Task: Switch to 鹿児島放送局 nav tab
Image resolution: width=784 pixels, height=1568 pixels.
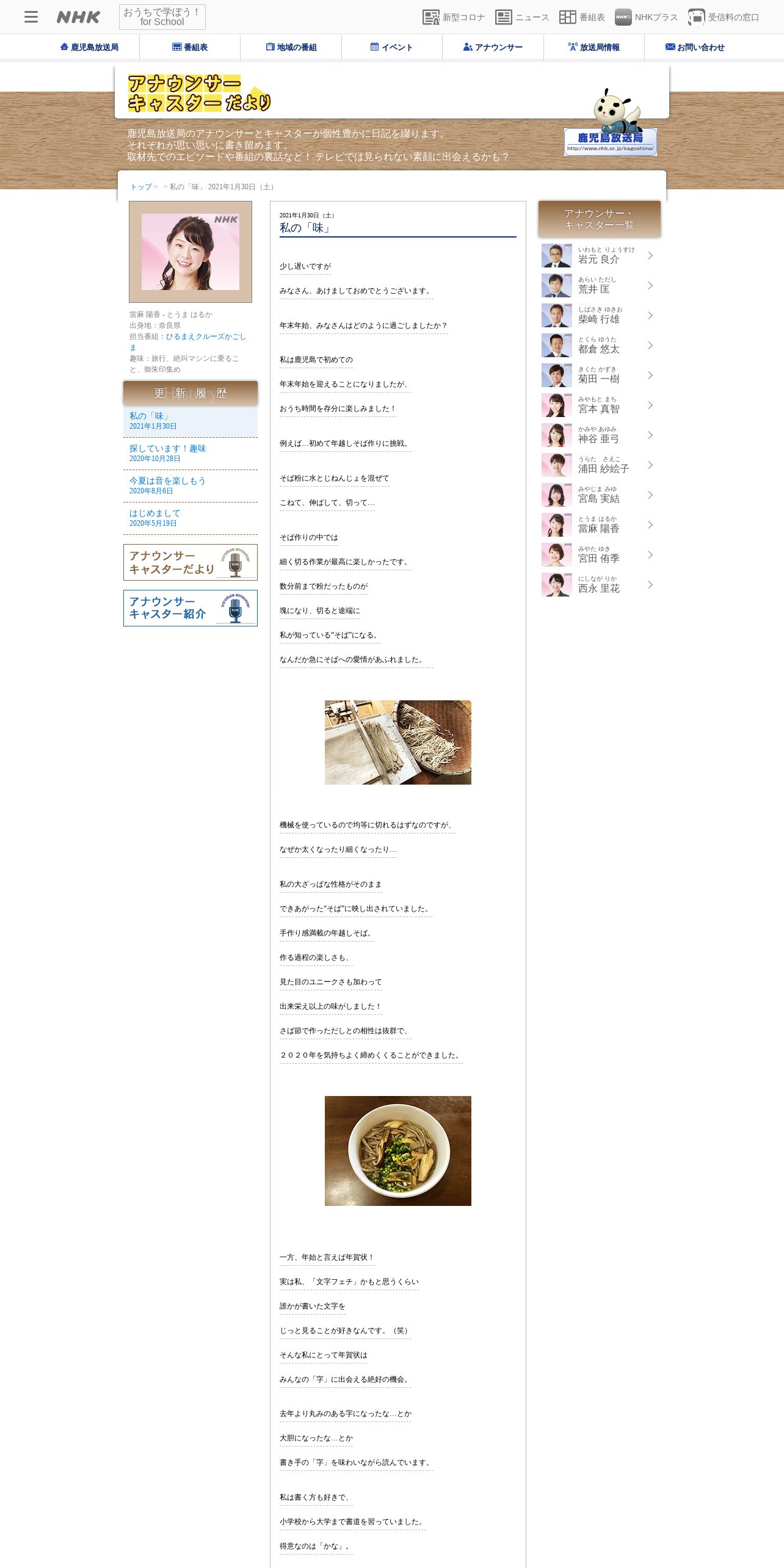Action: [89, 47]
